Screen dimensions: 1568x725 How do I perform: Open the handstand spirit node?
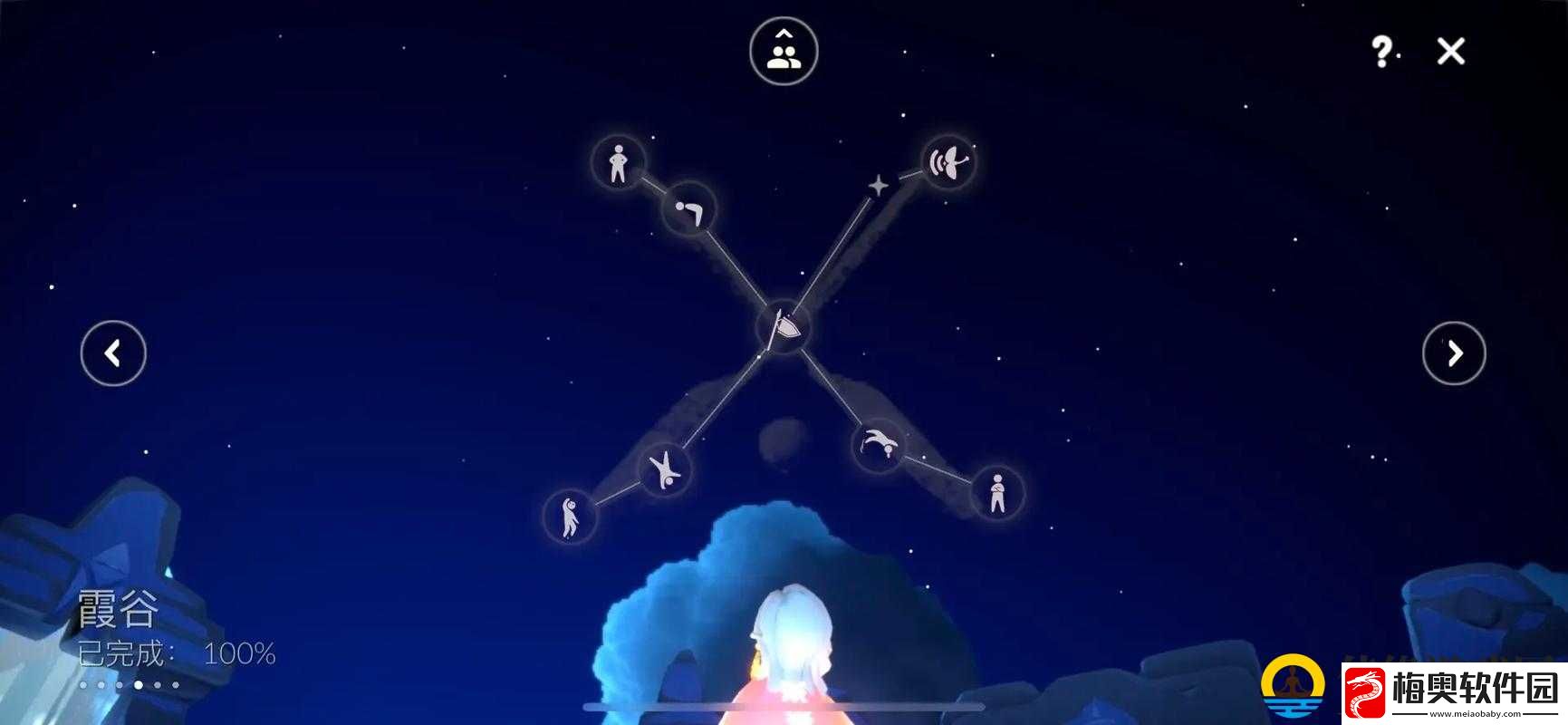click(665, 469)
